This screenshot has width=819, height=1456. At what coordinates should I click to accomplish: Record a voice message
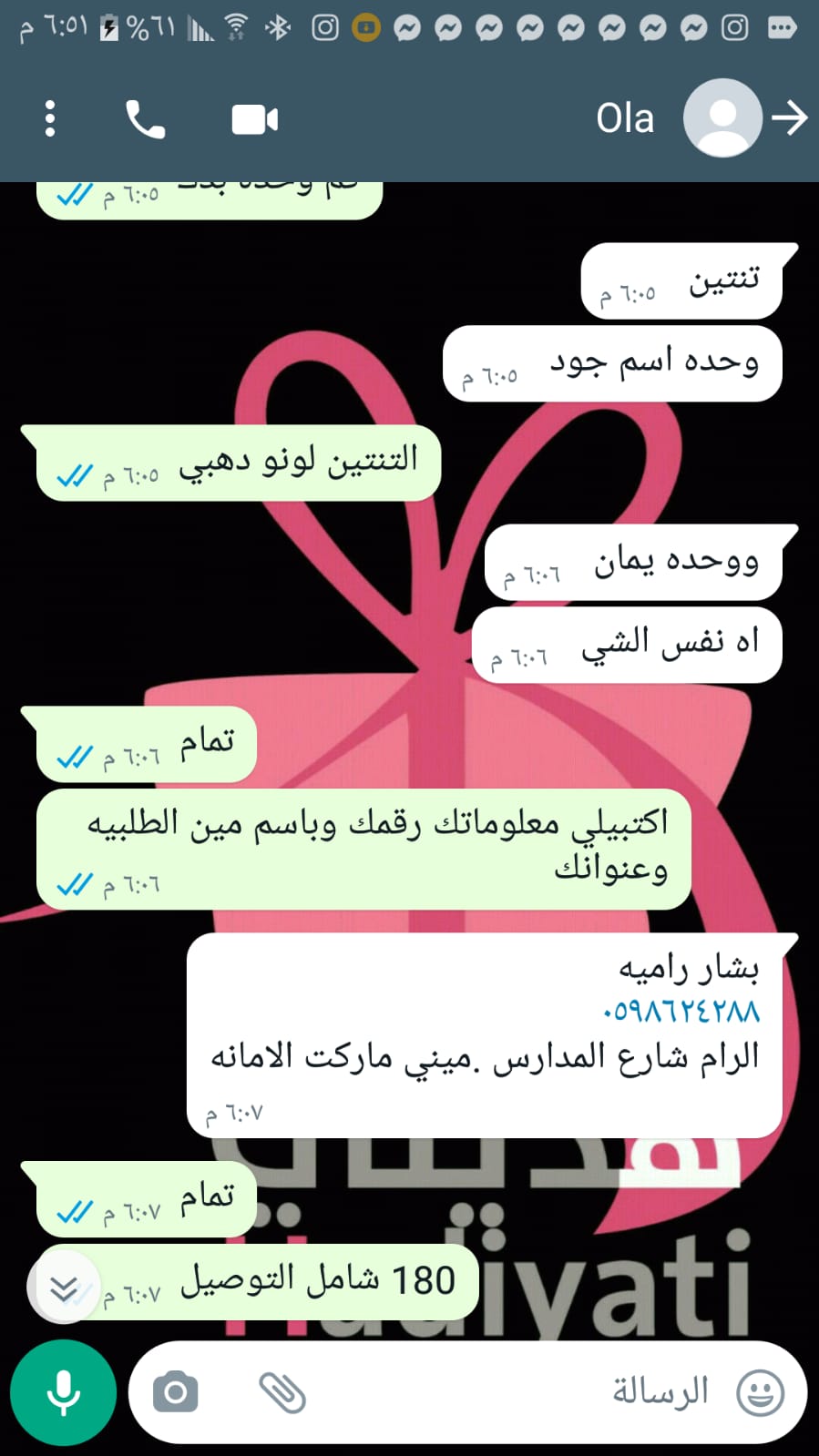pos(63,1392)
